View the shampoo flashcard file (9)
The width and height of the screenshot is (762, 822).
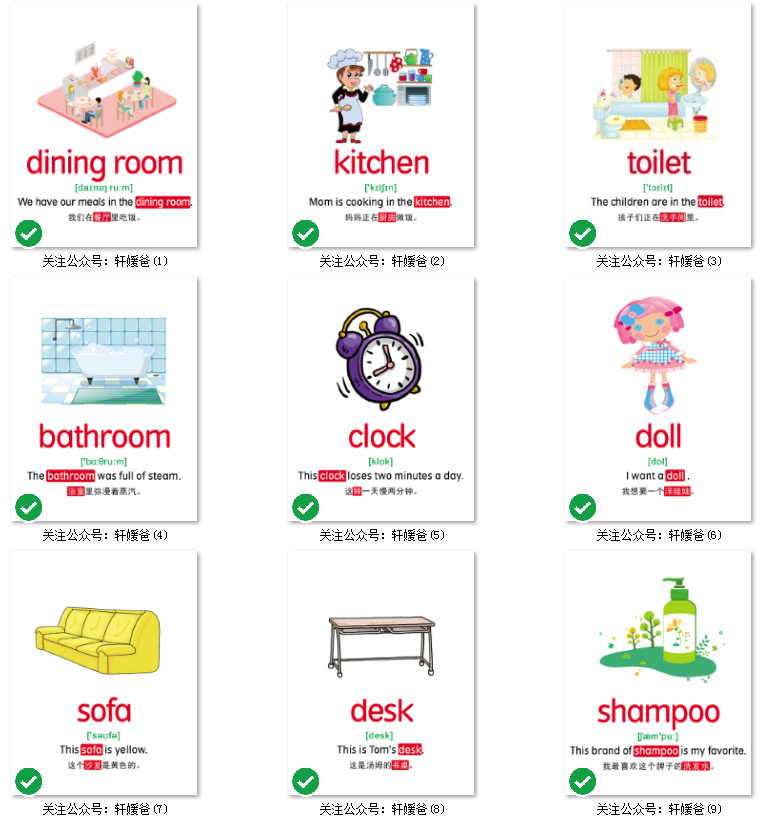(658, 673)
